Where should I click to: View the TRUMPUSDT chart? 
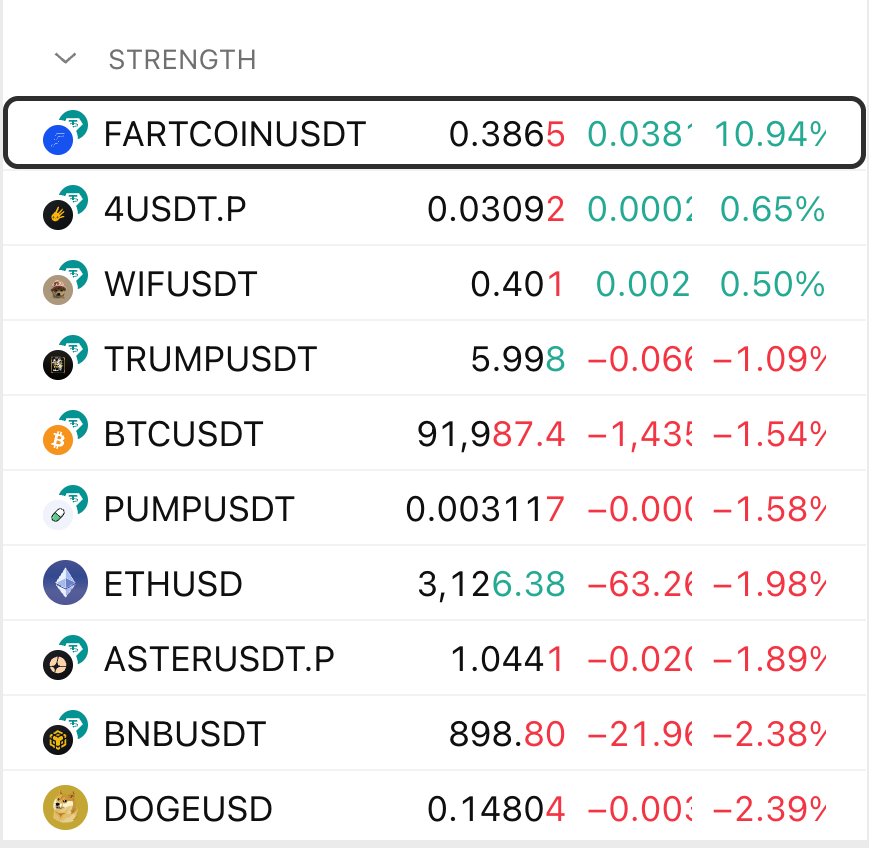(x=210, y=359)
